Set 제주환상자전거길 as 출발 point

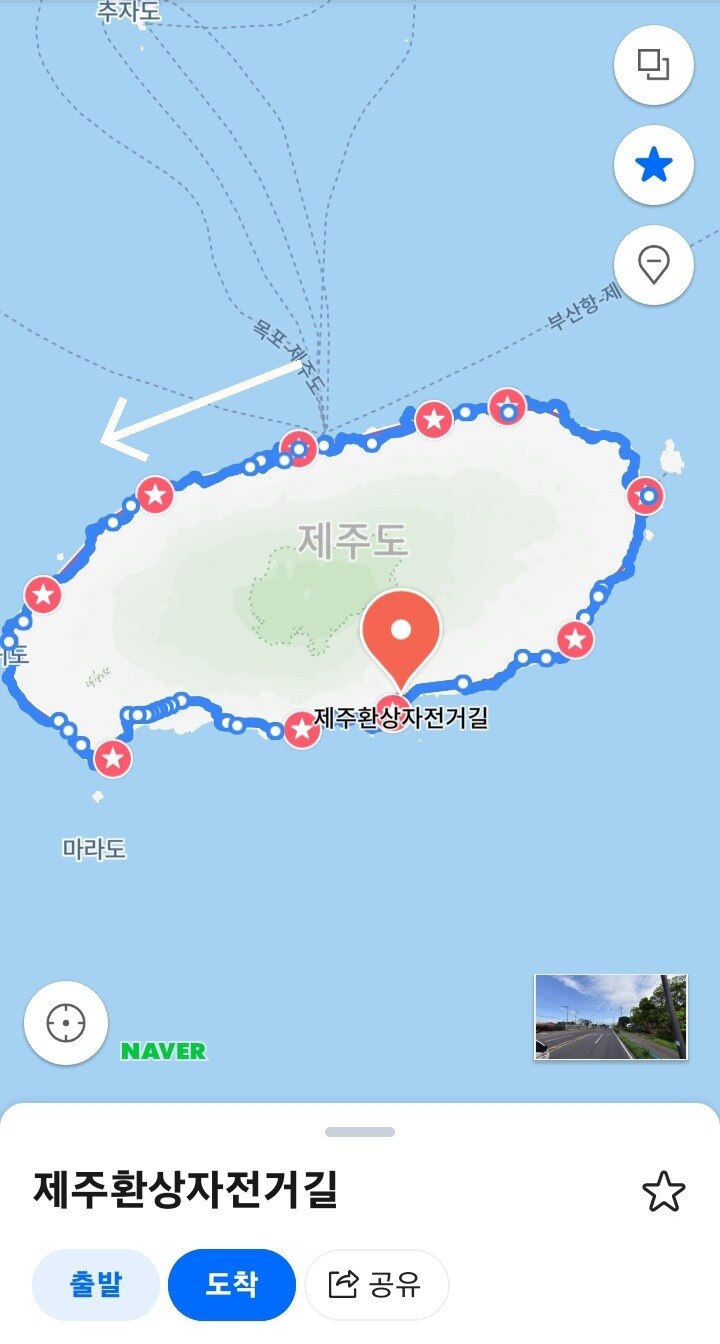pyautogui.click(x=96, y=1284)
